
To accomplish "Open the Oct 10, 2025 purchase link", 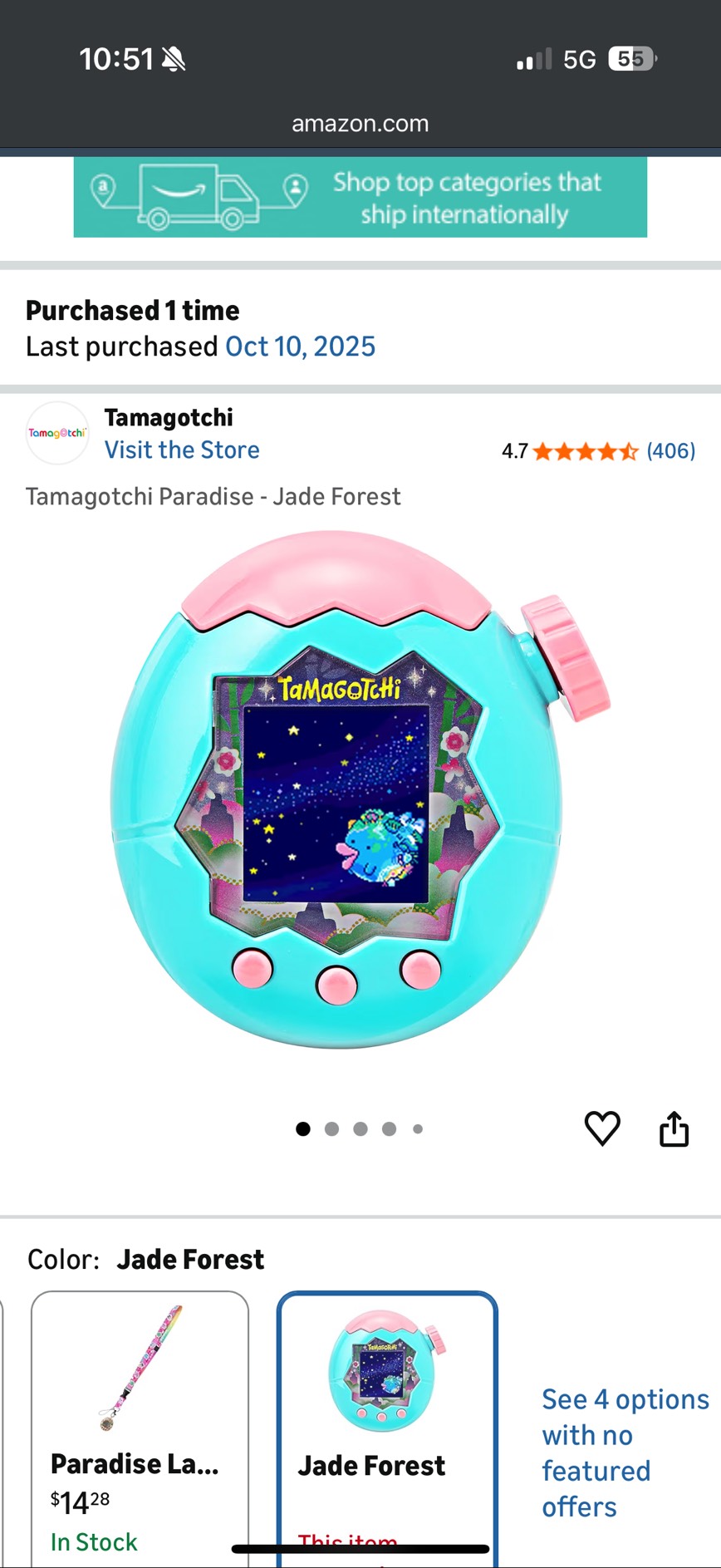I will point(300,347).
